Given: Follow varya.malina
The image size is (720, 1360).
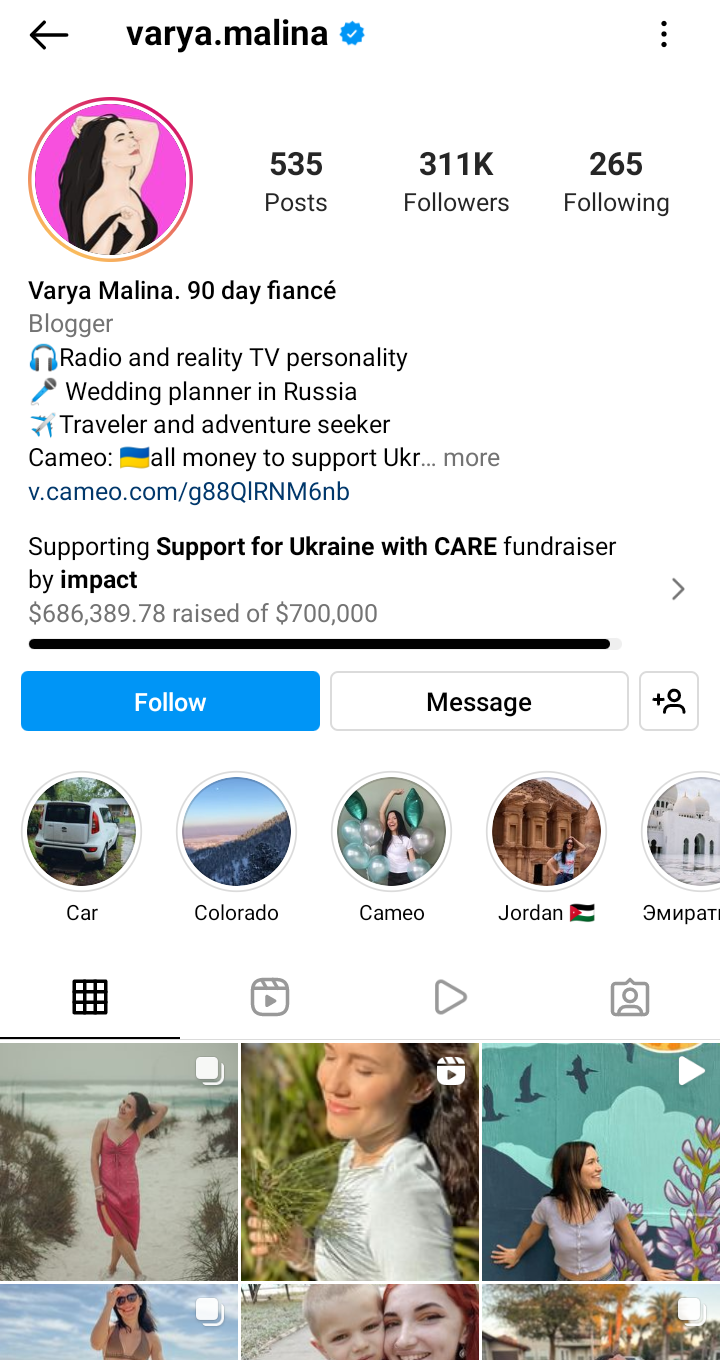Looking at the screenshot, I should point(170,701).
